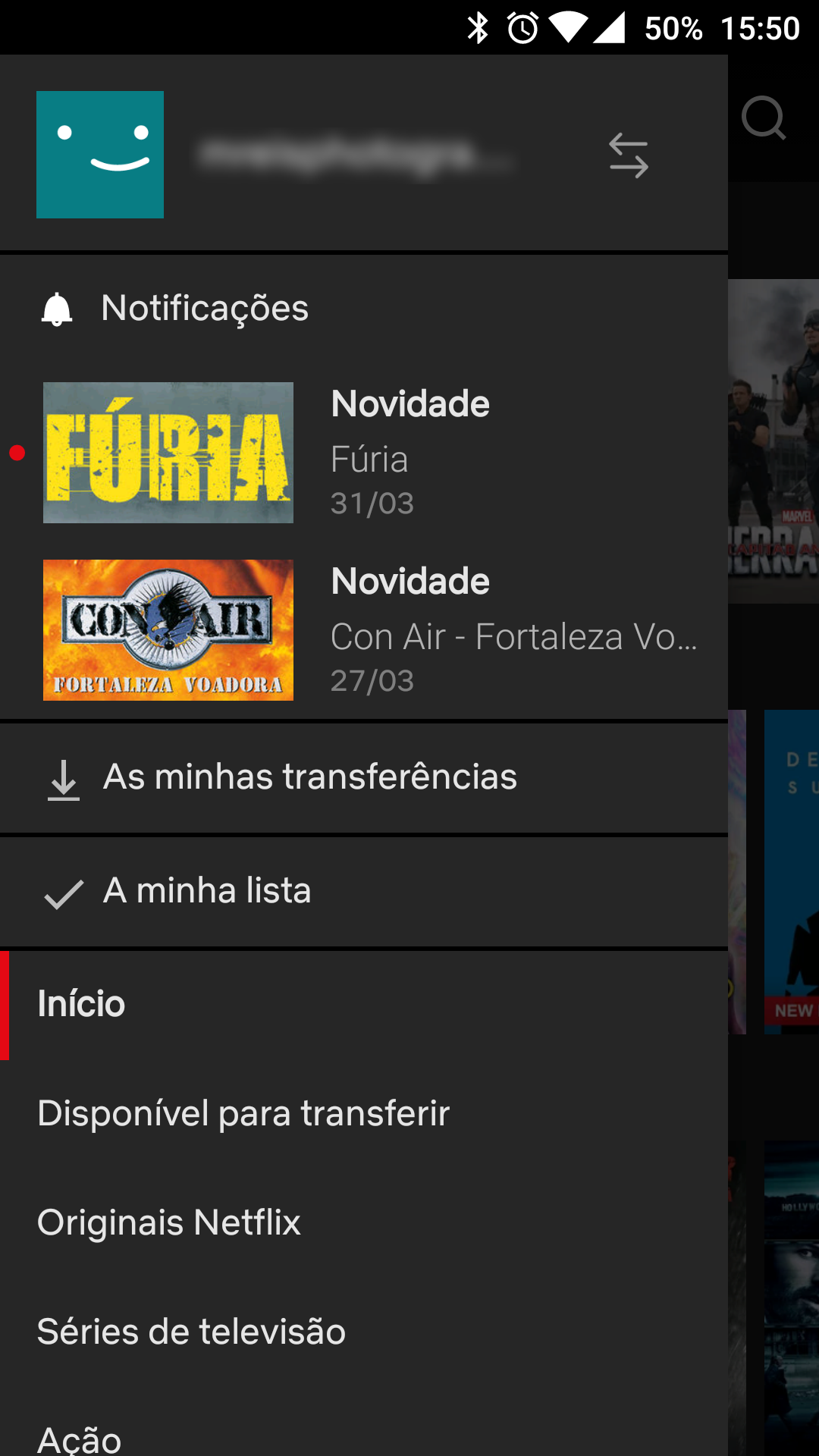Screen dimensions: 819x1456
Task: Select Início in the drawer
Action: 364,1005
